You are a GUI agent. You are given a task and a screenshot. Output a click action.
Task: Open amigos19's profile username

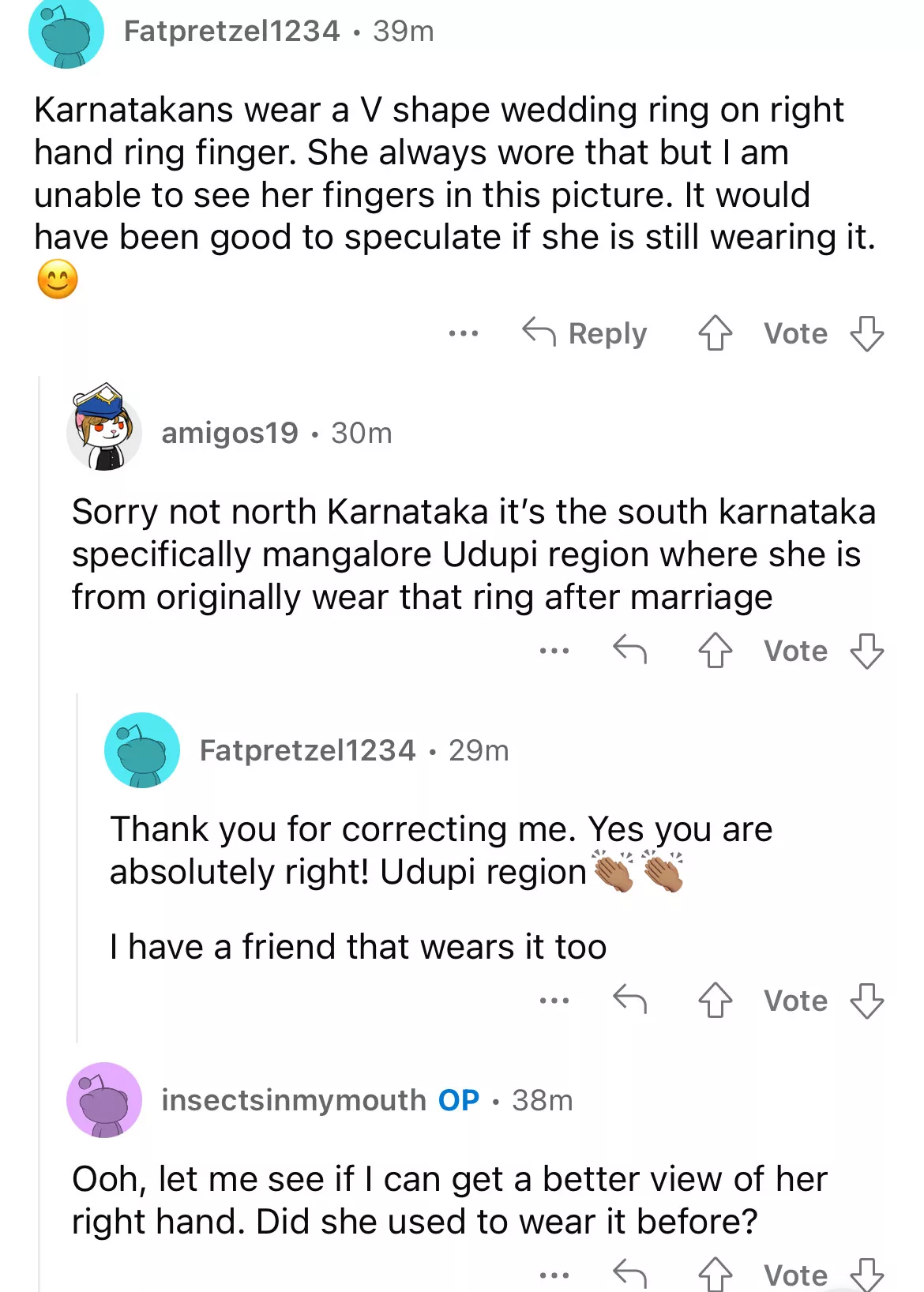(x=230, y=433)
